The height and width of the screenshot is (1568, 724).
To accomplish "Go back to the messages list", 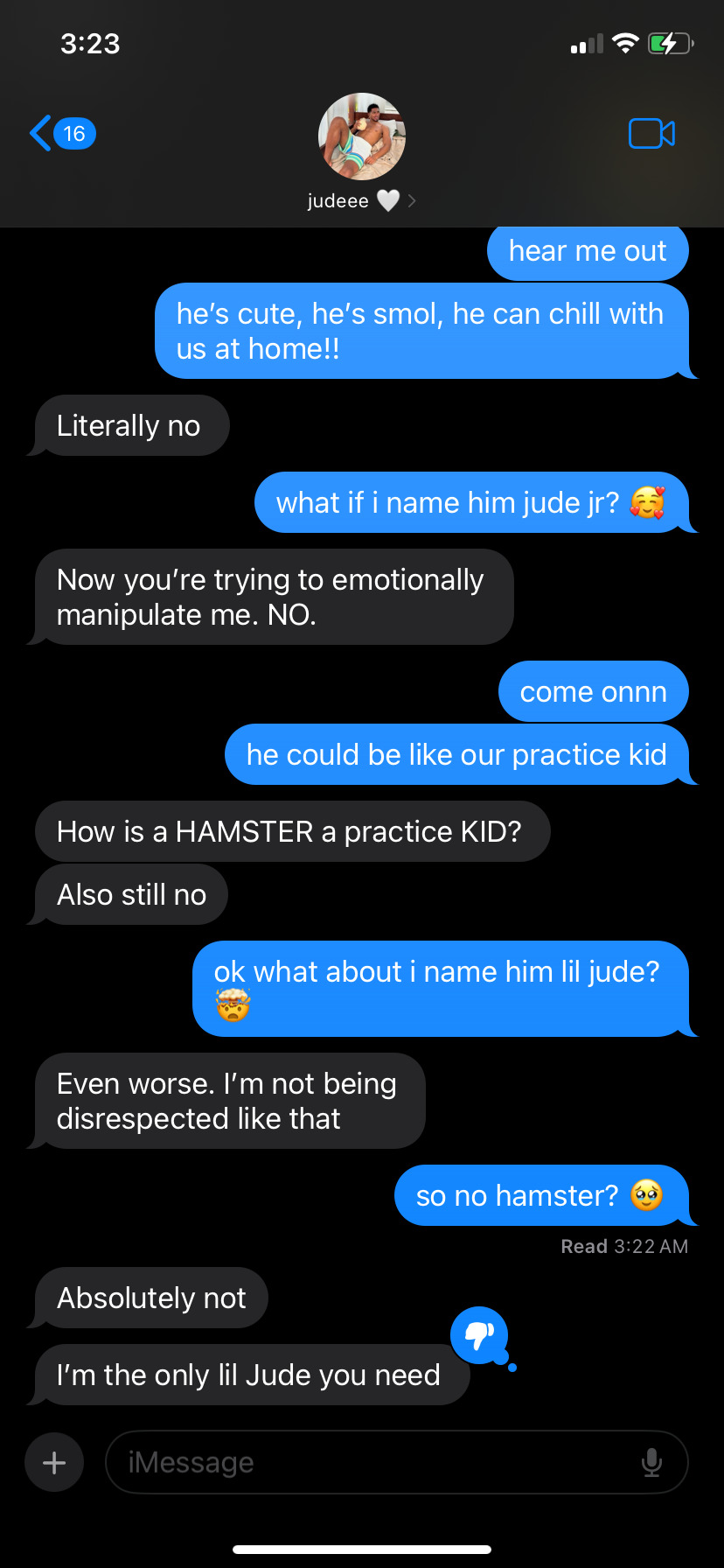I will click(61, 134).
